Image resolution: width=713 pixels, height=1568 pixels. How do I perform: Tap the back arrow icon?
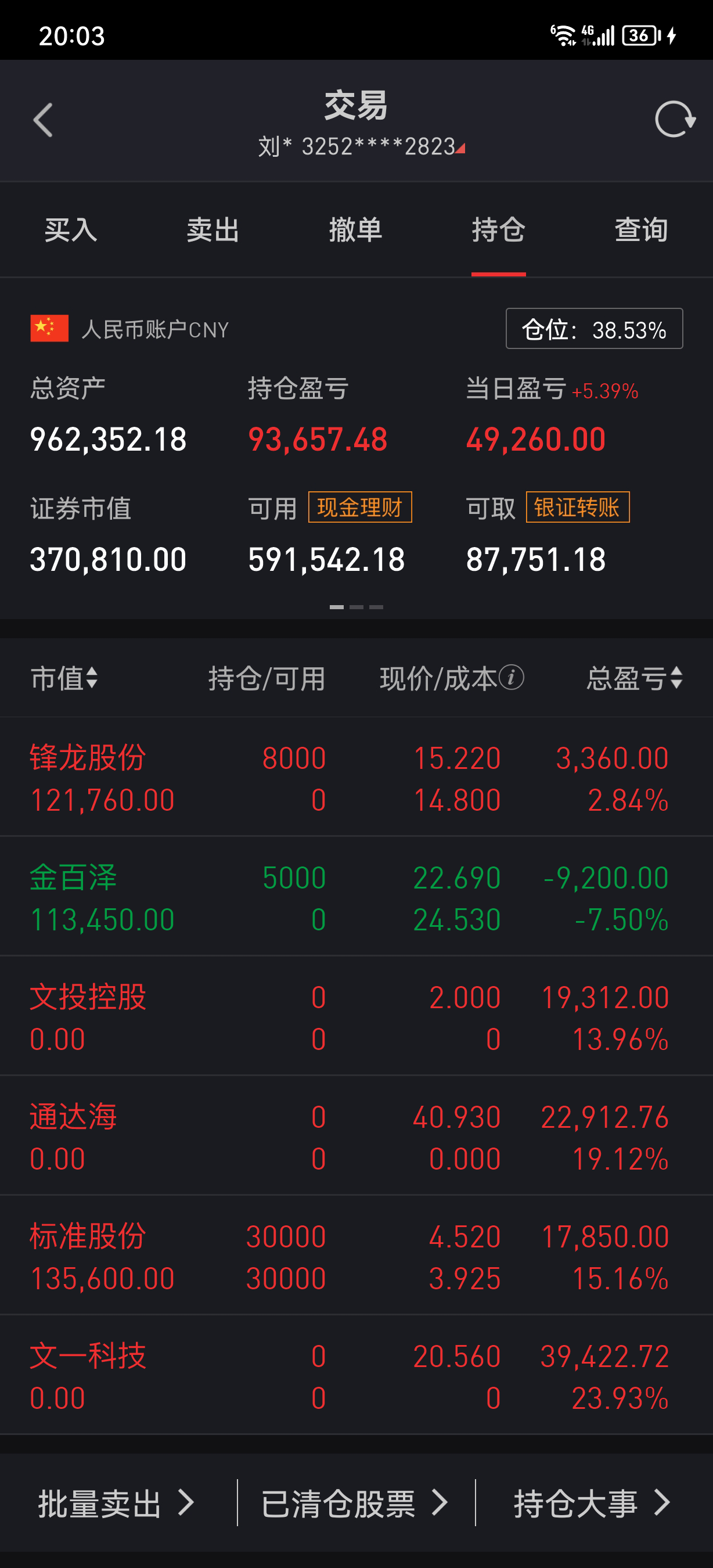pyautogui.click(x=42, y=121)
